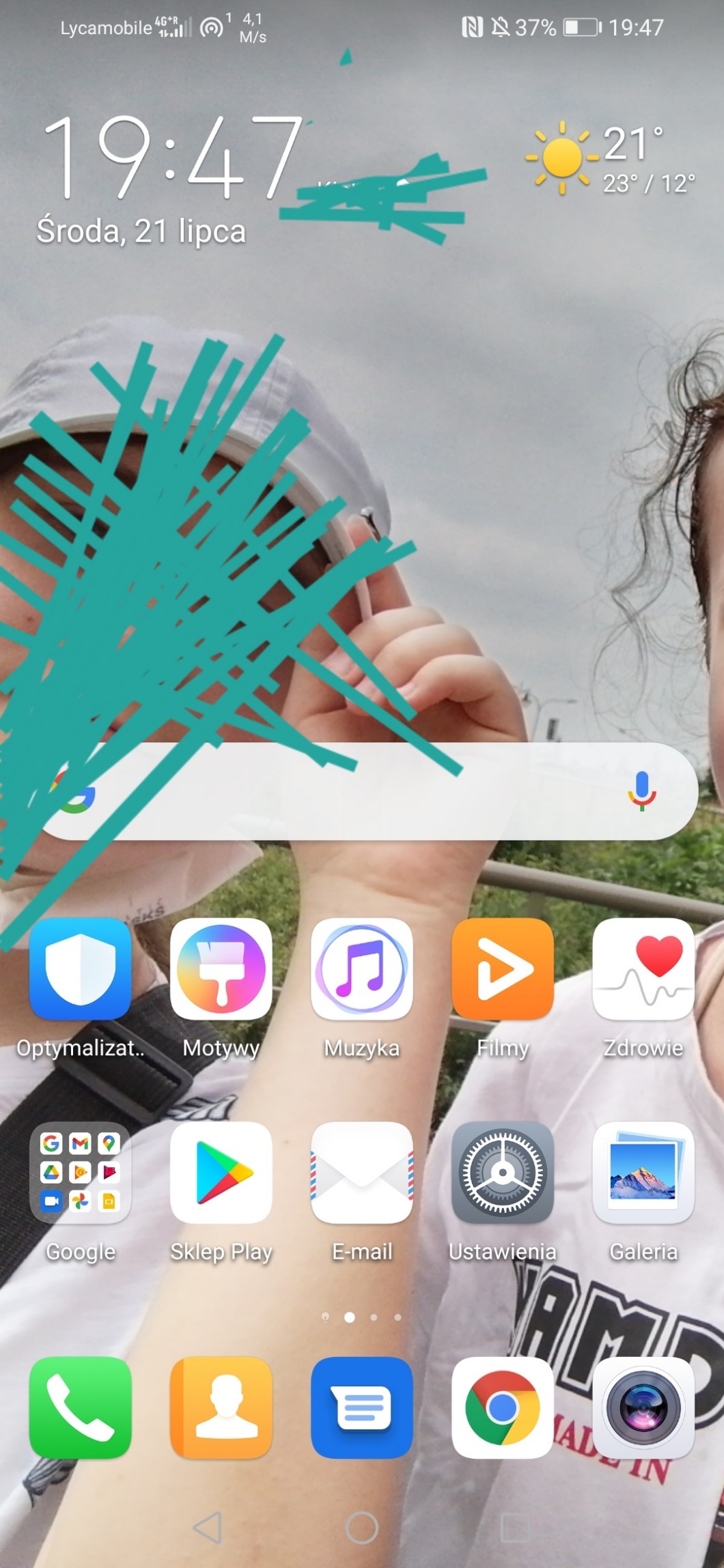Open the orange contacts app
The image size is (724, 1568).
221,1408
